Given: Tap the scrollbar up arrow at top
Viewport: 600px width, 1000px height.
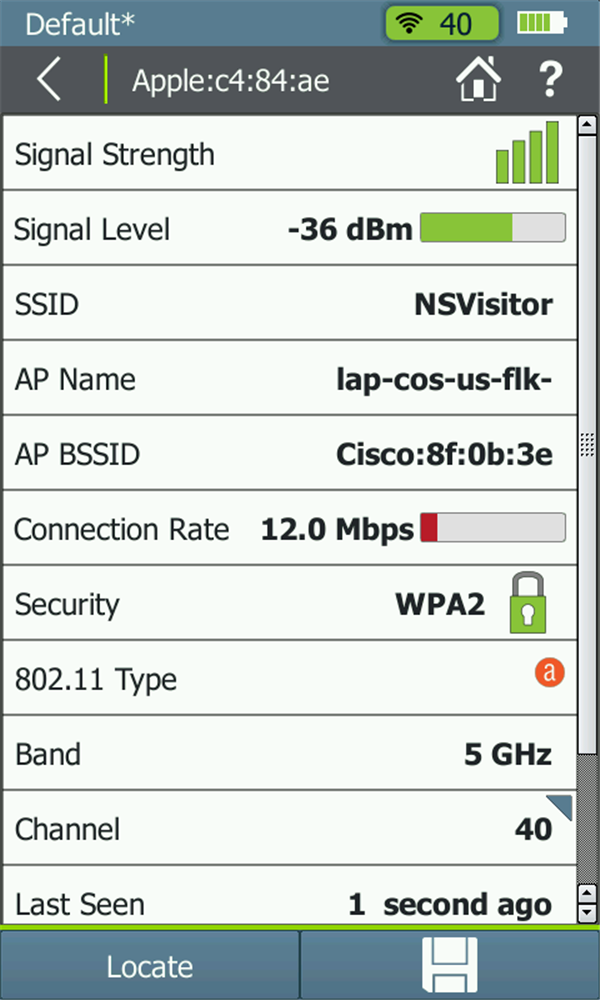Looking at the screenshot, I should (587, 124).
